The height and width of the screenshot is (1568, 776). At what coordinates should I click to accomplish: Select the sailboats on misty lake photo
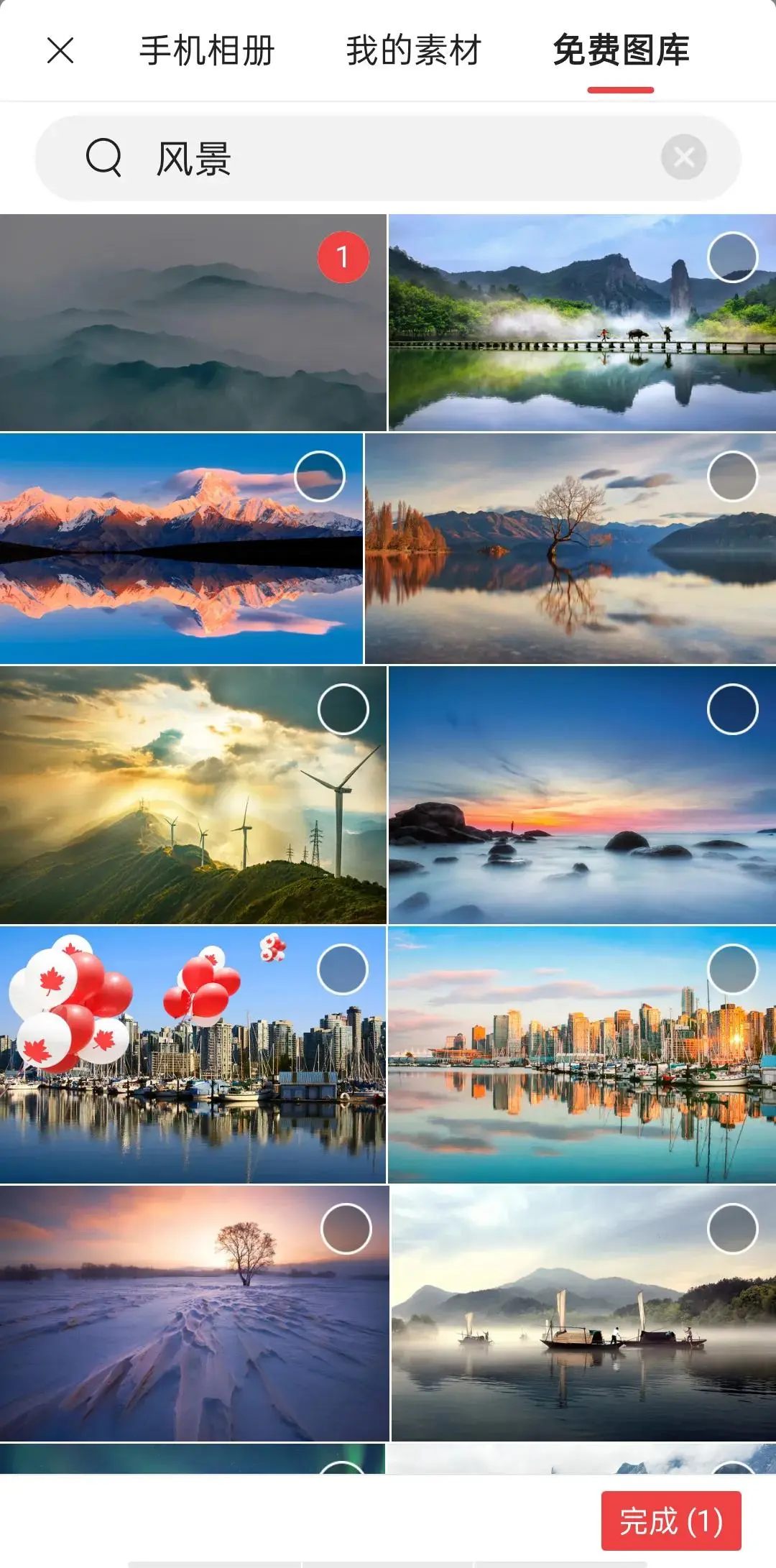point(732,1229)
